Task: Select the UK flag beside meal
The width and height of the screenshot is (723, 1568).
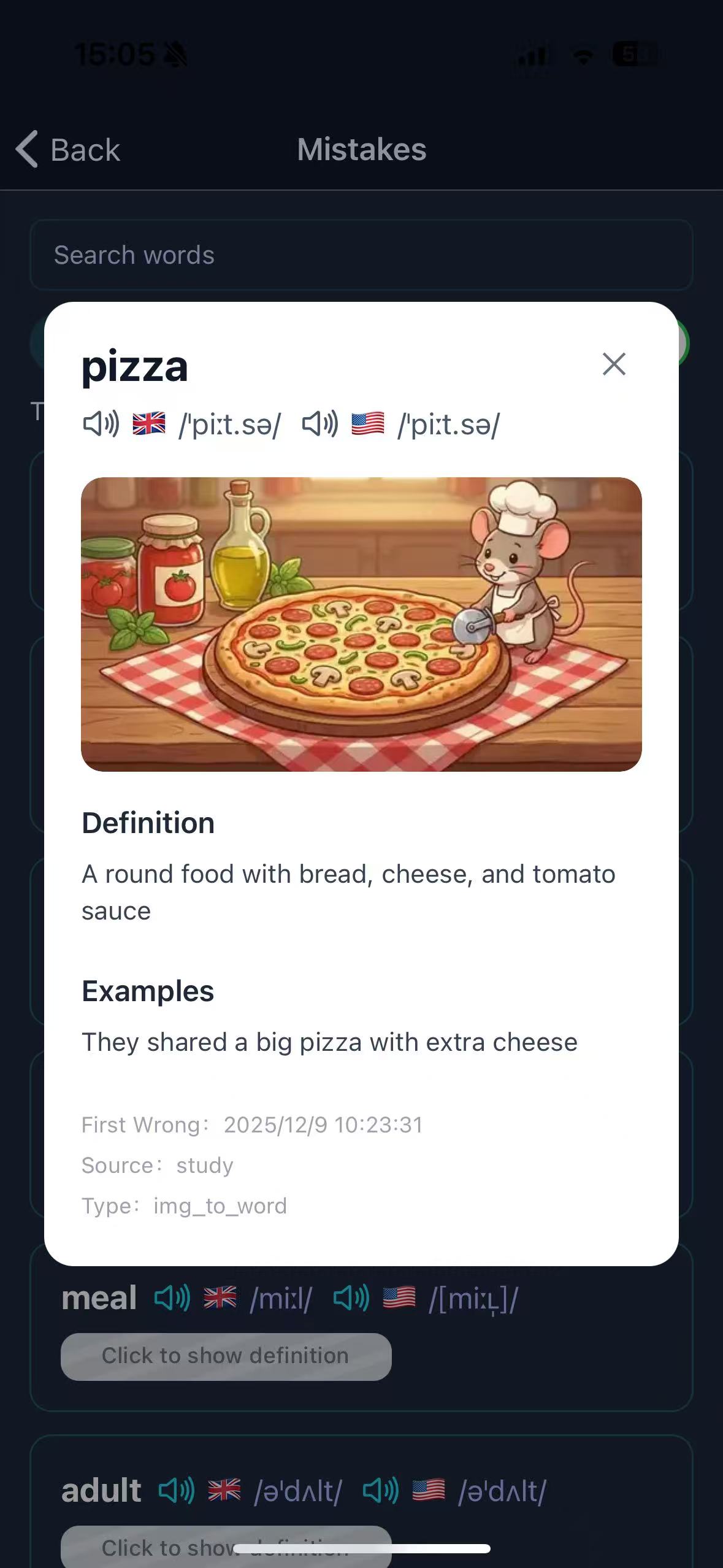Action: point(220,1297)
